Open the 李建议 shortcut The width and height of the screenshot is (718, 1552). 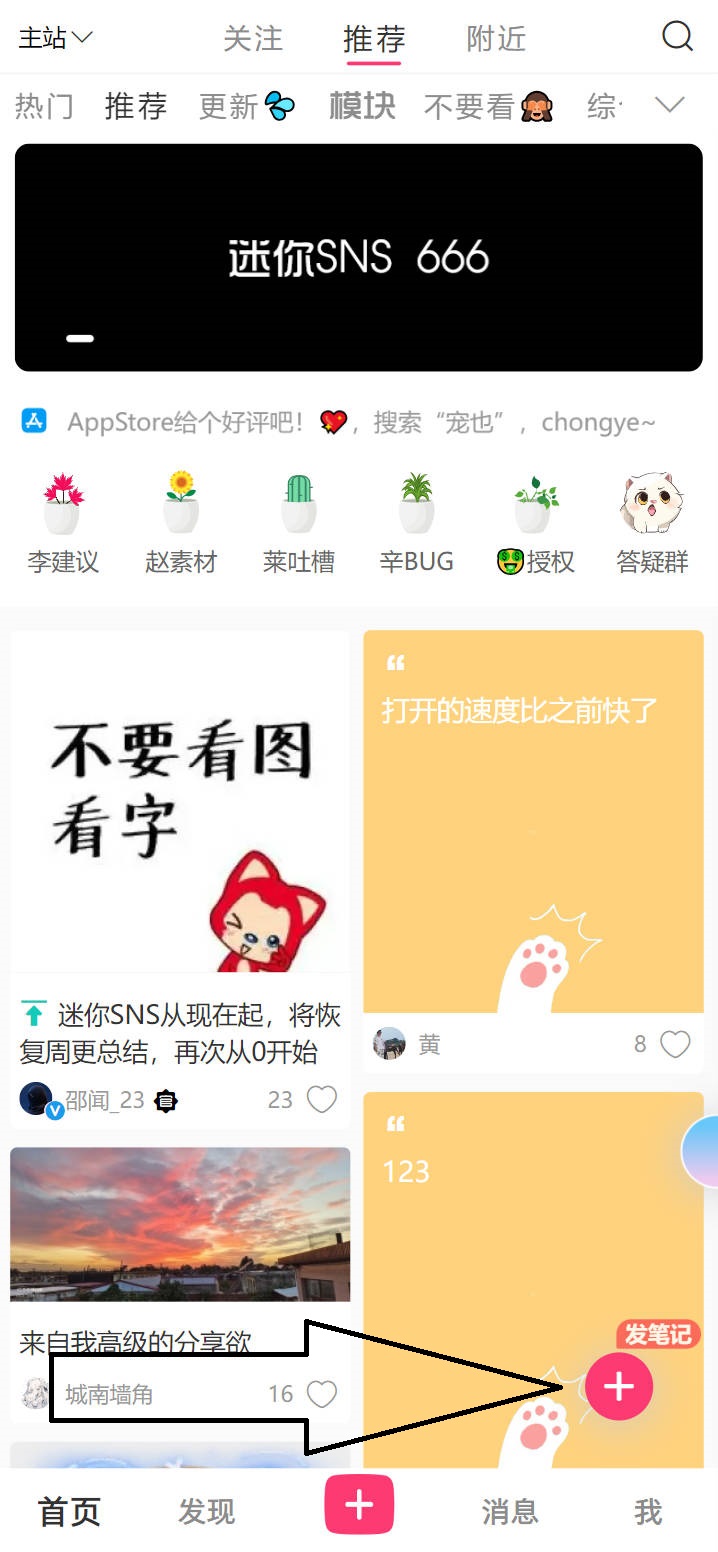pyautogui.click(x=63, y=523)
